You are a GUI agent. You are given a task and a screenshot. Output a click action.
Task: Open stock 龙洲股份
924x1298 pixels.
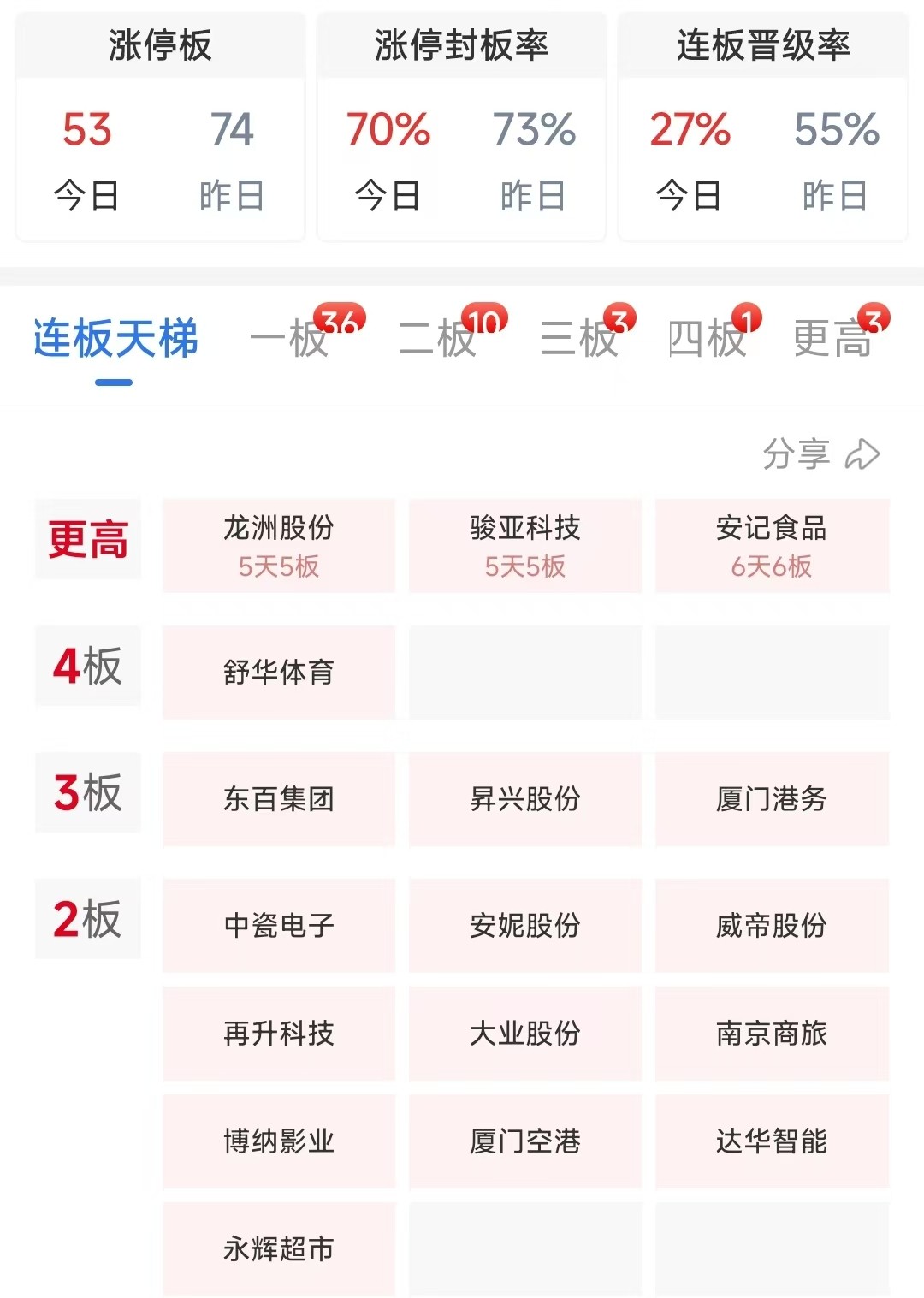tap(279, 545)
